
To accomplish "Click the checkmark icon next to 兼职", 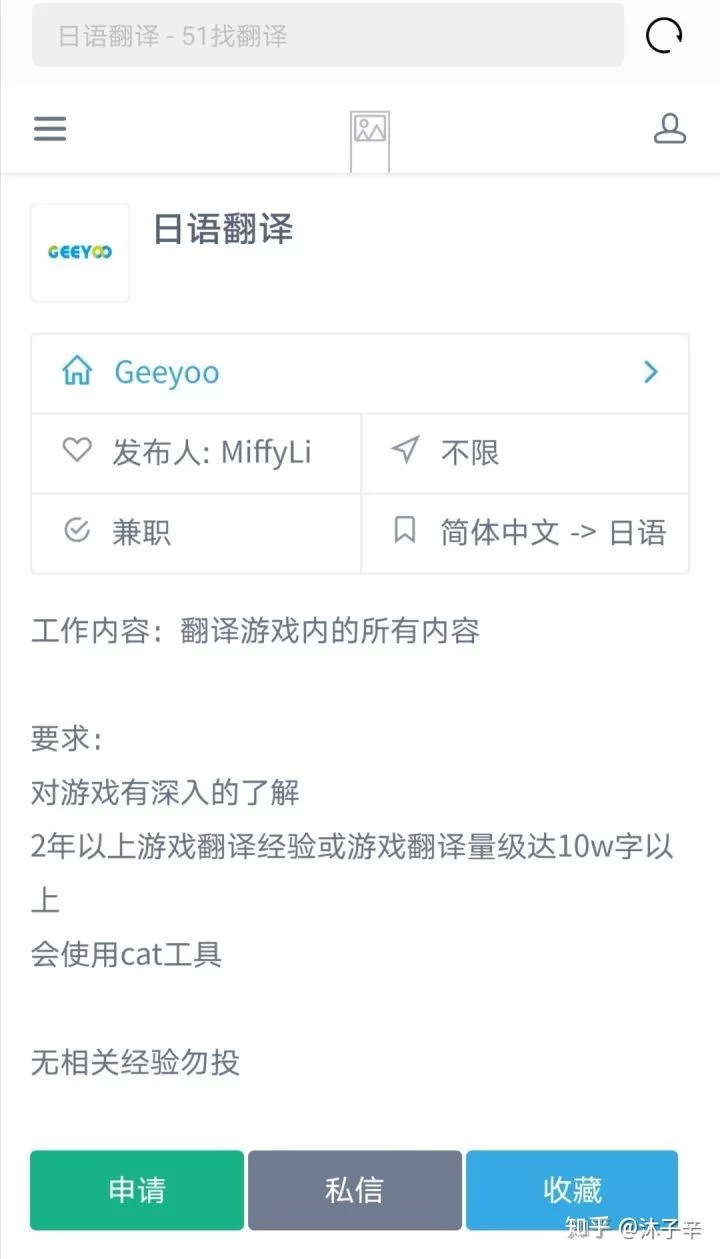I will coord(78,532).
